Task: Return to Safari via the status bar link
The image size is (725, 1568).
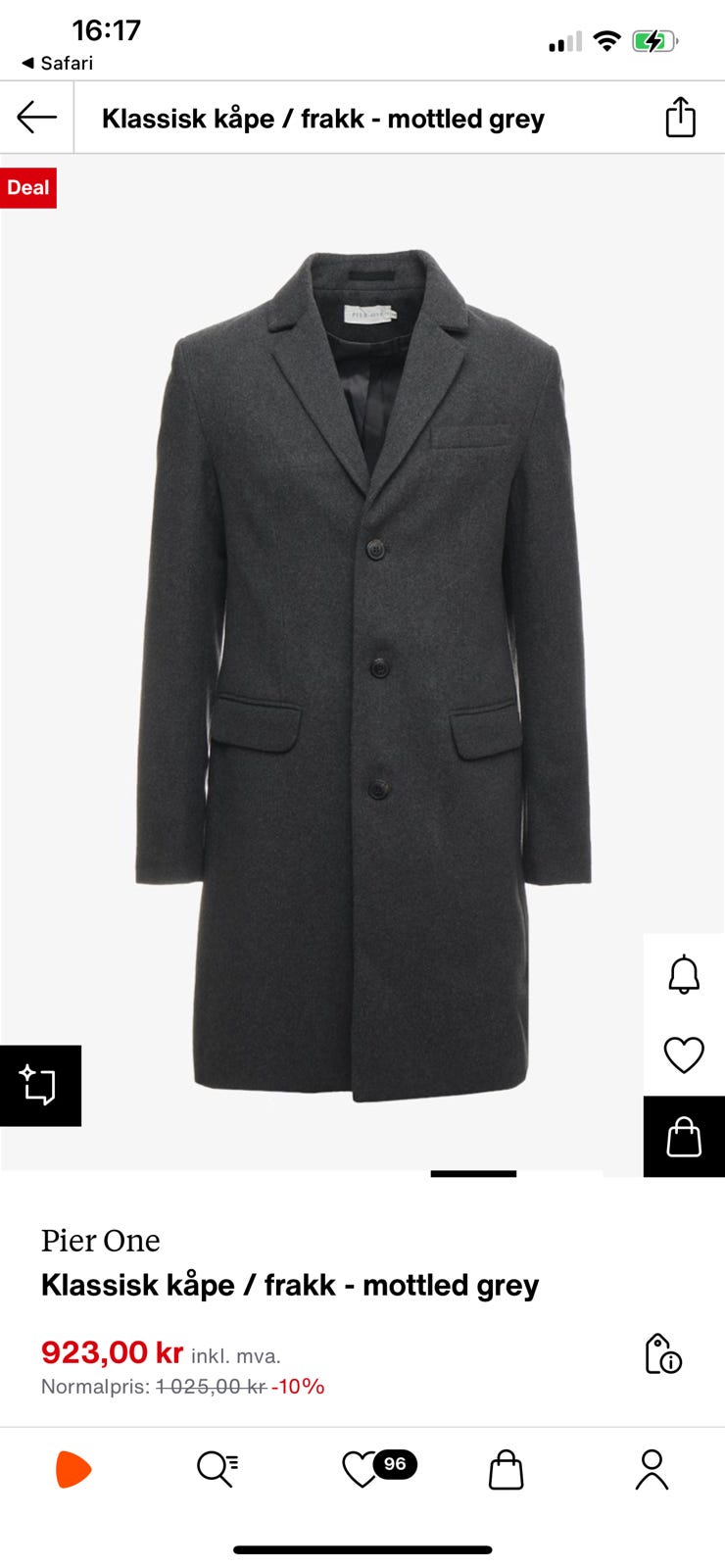Action: [x=58, y=63]
